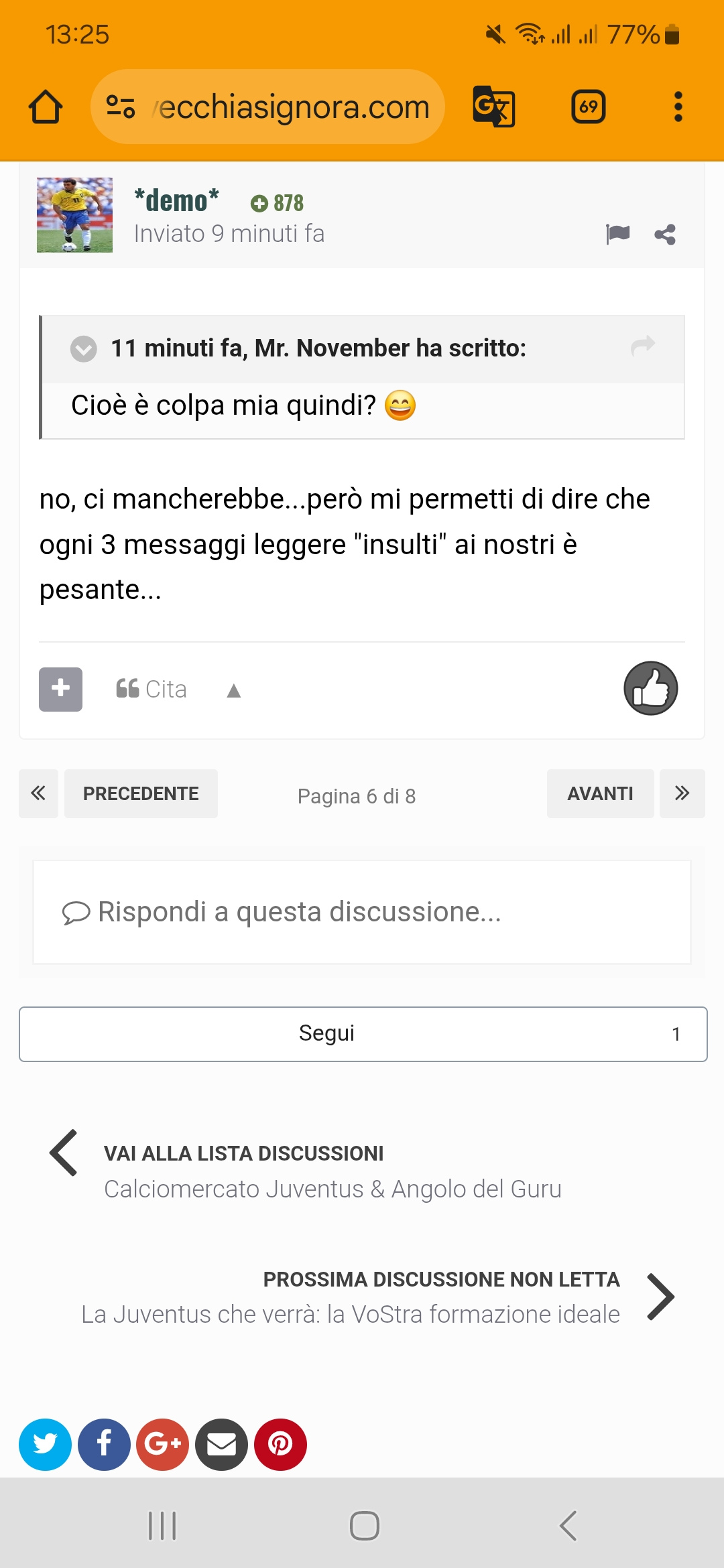
Task: Follow this discussion with Segui
Action: [x=363, y=1034]
